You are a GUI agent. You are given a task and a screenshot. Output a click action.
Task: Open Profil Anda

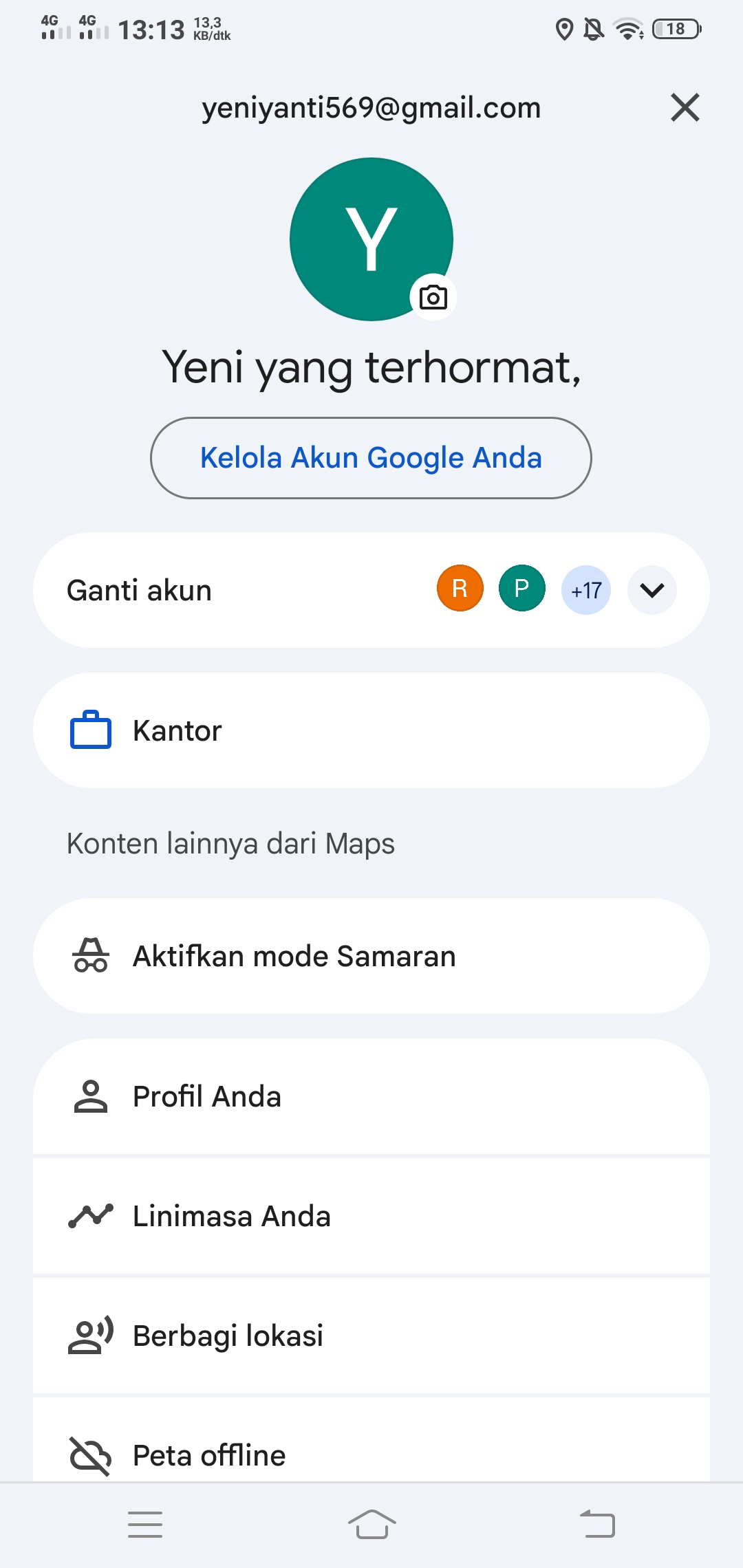pyautogui.click(x=371, y=1096)
